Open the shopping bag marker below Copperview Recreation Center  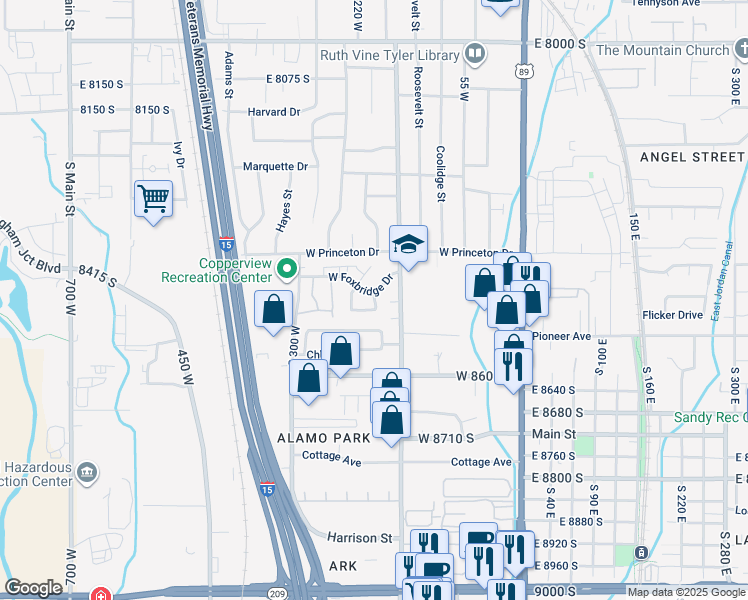pyautogui.click(x=273, y=310)
